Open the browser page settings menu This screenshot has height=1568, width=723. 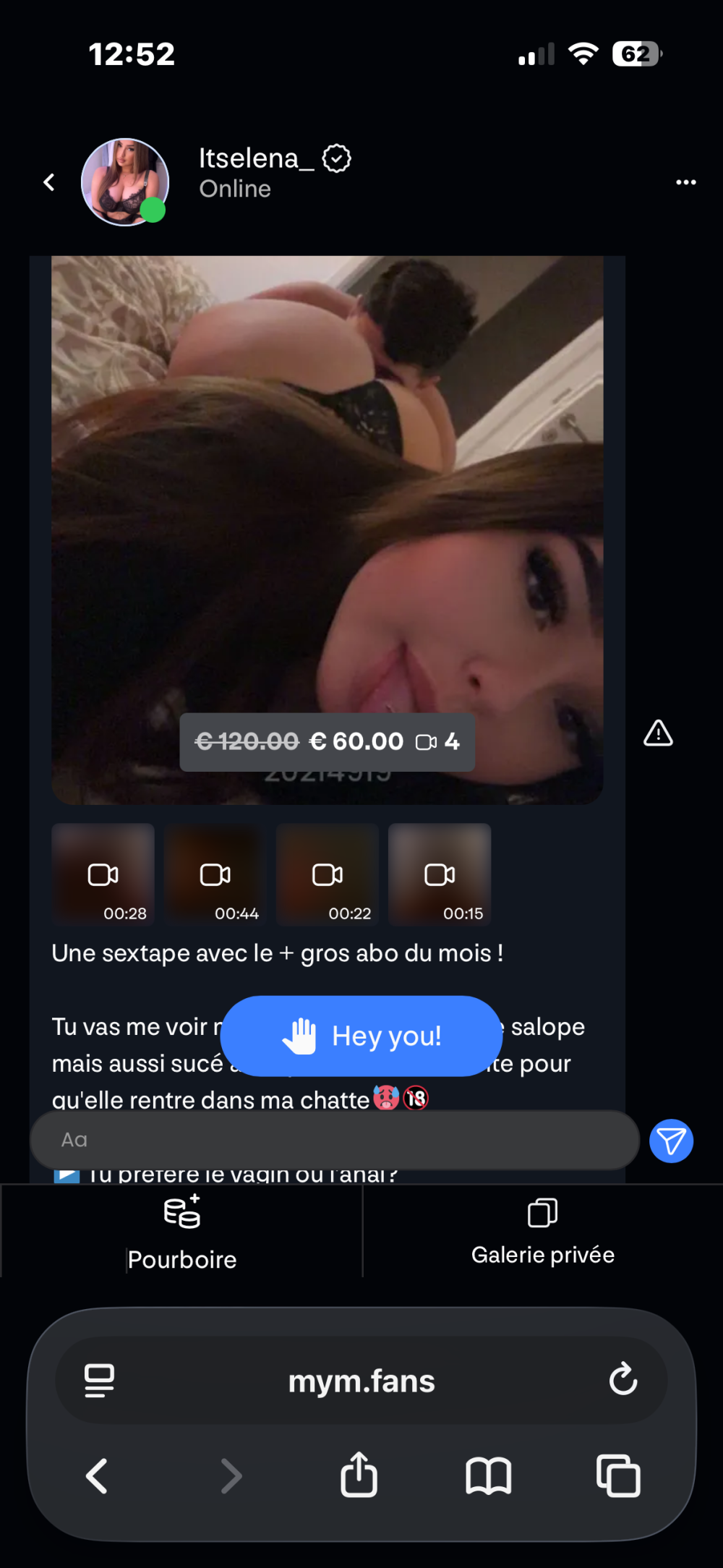[100, 1381]
